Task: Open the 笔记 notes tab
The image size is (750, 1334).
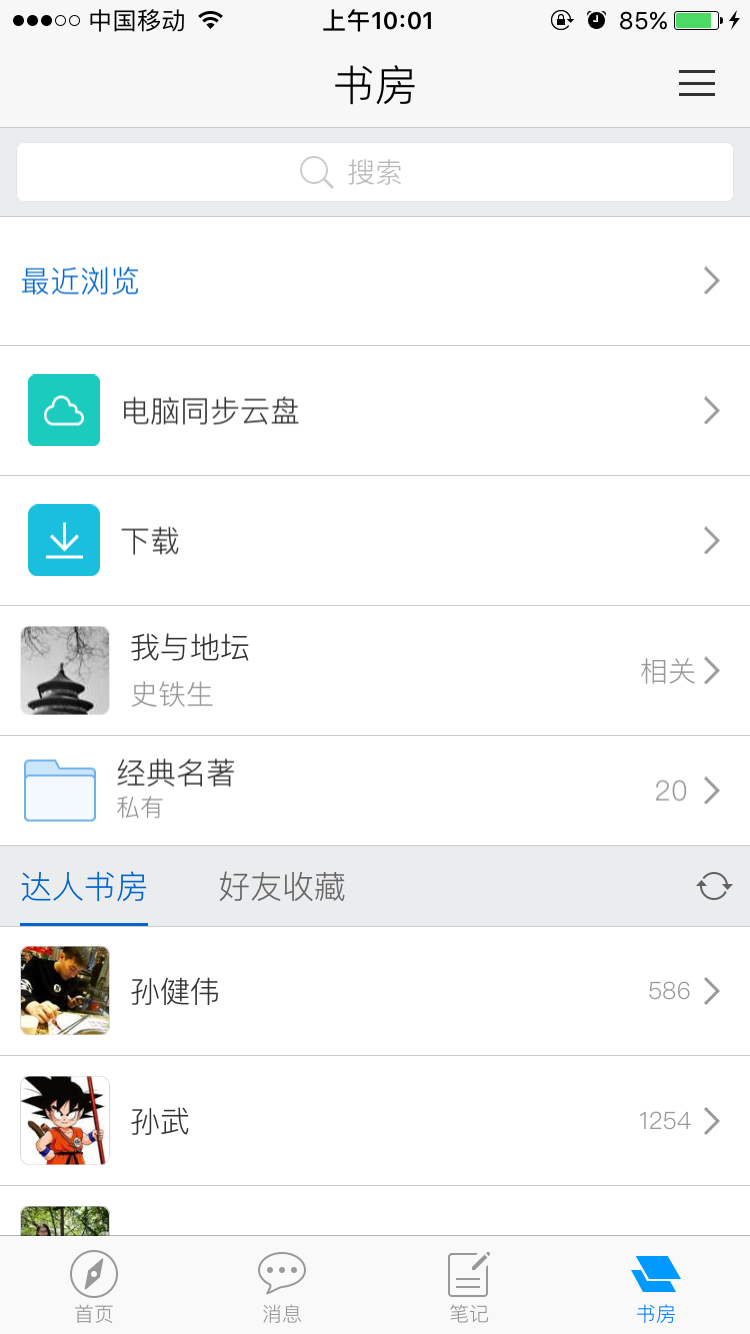Action: click(x=469, y=1286)
